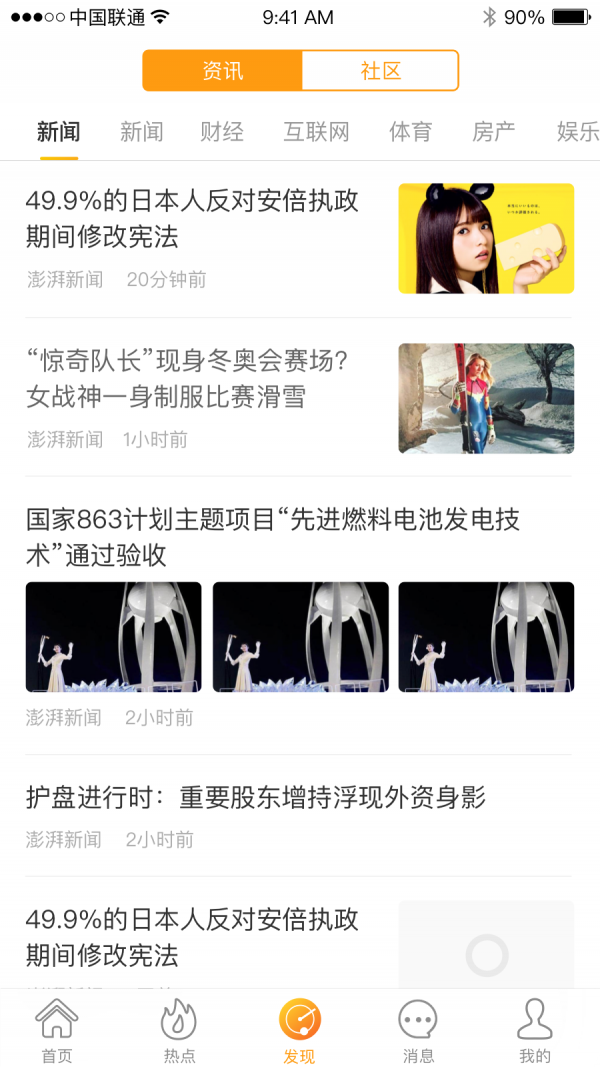
Task: Switch to the 社区 segment
Action: 380,71
